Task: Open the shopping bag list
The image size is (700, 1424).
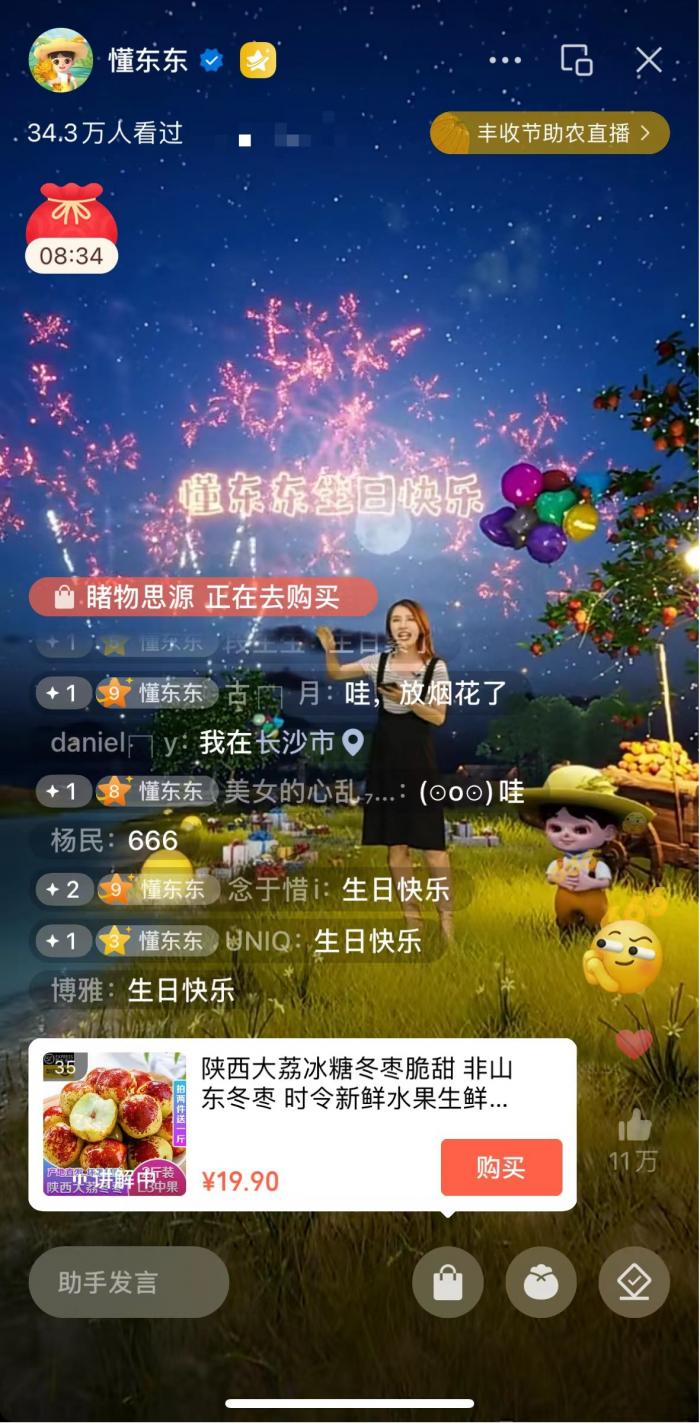Action: [x=448, y=1282]
